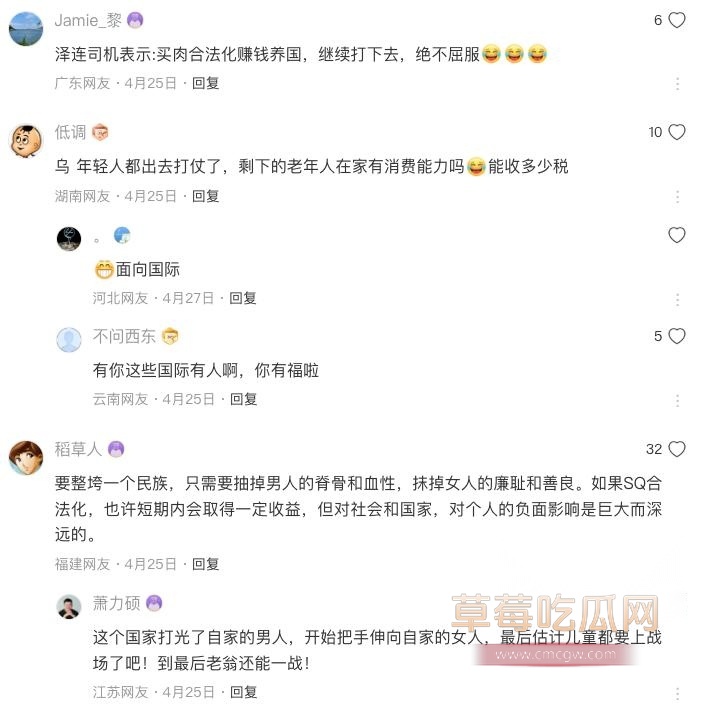The width and height of the screenshot is (704, 714).
Task: Like 低调's comment about taxes
Action: pyautogui.click(x=677, y=132)
